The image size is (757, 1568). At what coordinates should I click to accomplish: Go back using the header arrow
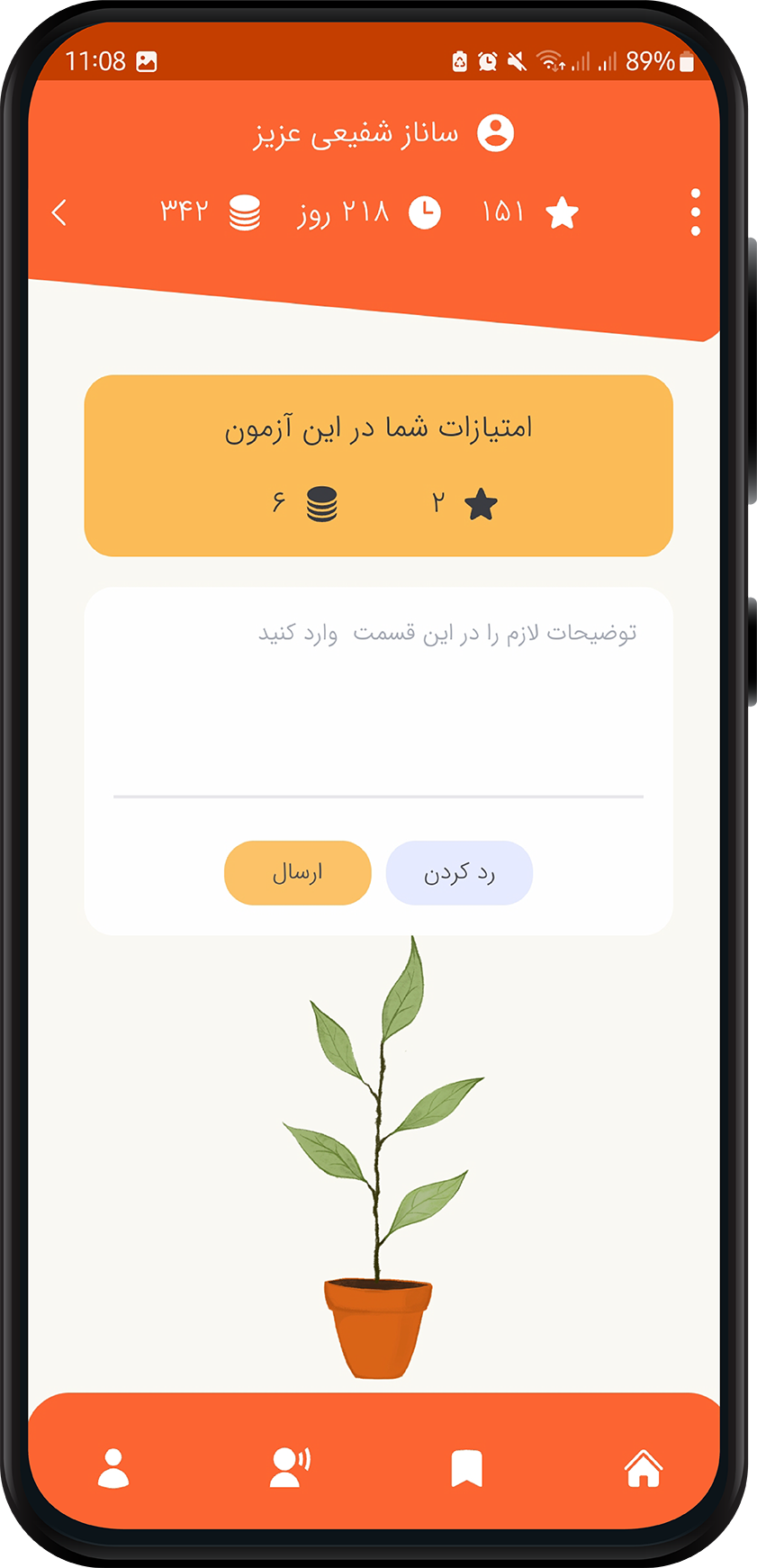[59, 212]
